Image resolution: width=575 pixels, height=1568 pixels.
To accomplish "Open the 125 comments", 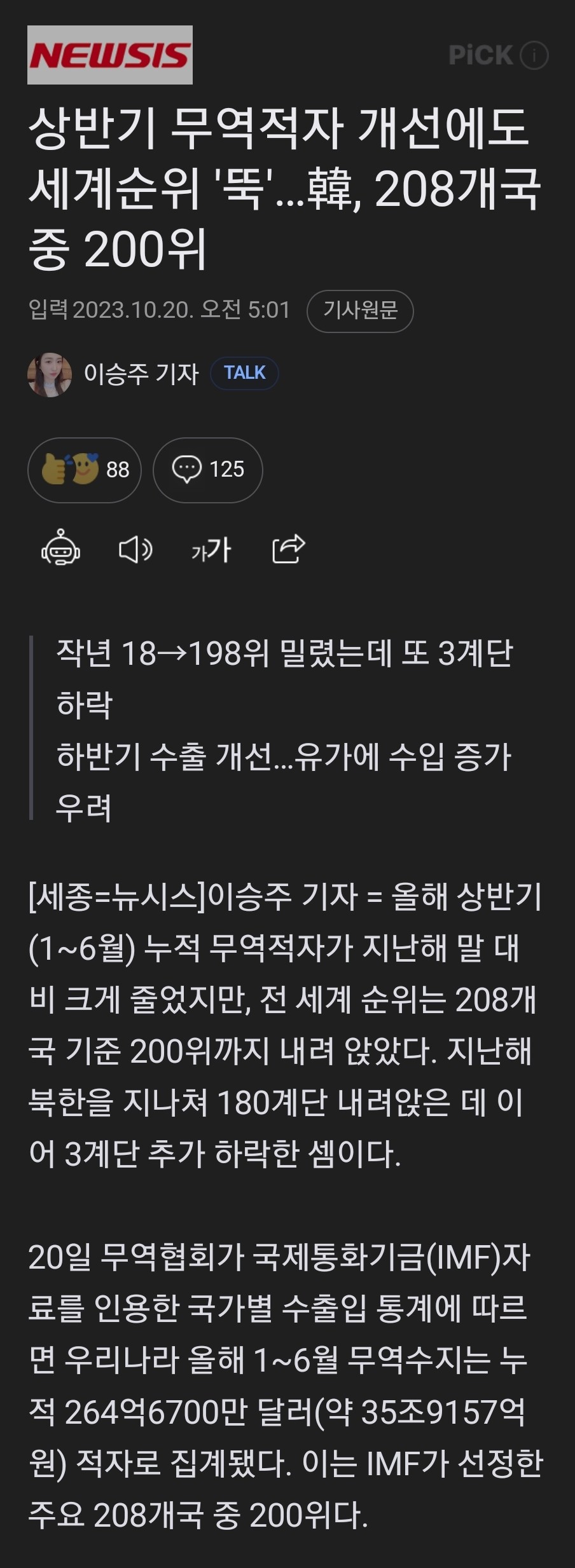I will tap(207, 470).
